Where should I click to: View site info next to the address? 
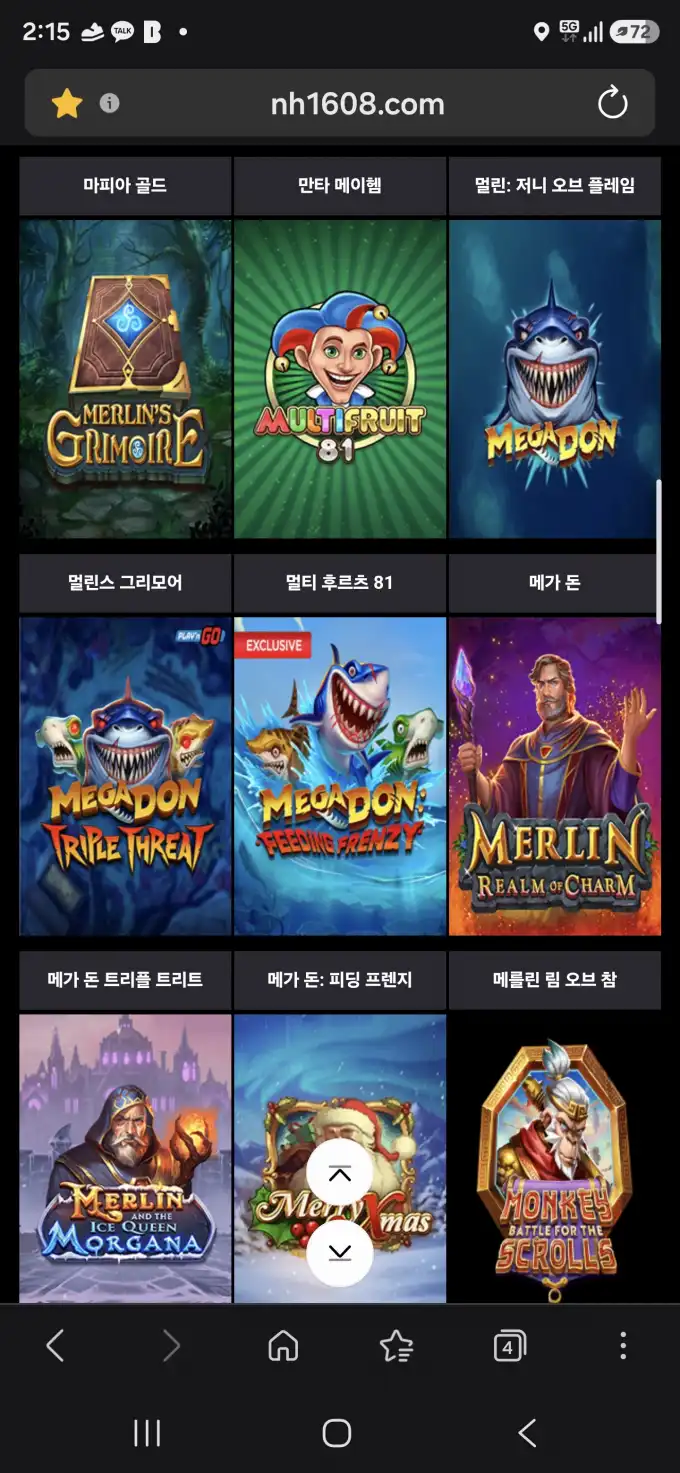click(x=109, y=103)
